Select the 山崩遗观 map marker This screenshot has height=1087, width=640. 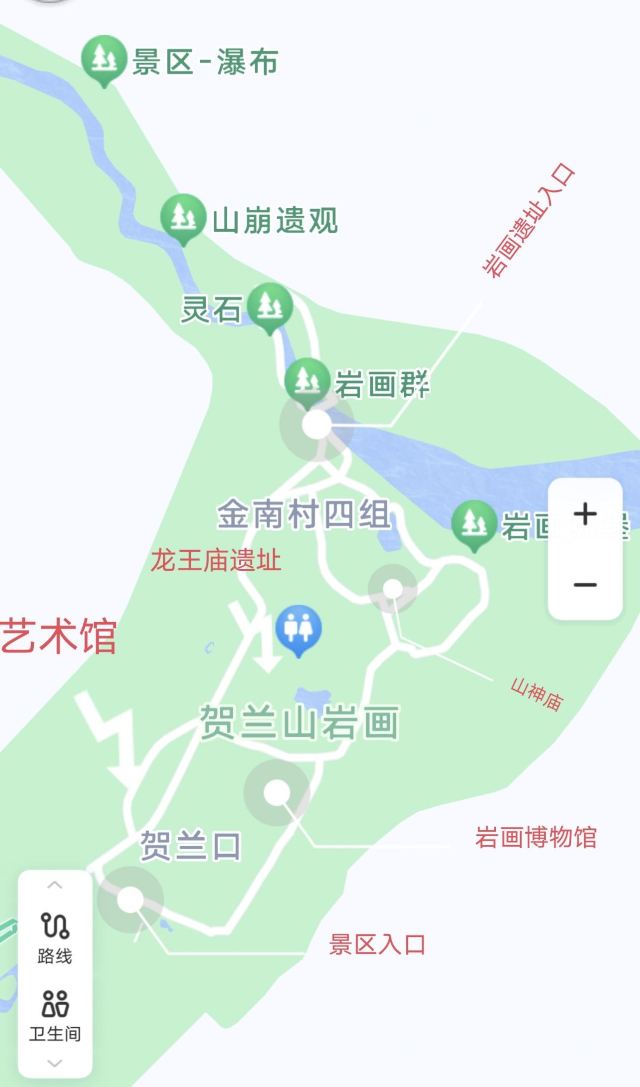pyautogui.click(x=183, y=218)
